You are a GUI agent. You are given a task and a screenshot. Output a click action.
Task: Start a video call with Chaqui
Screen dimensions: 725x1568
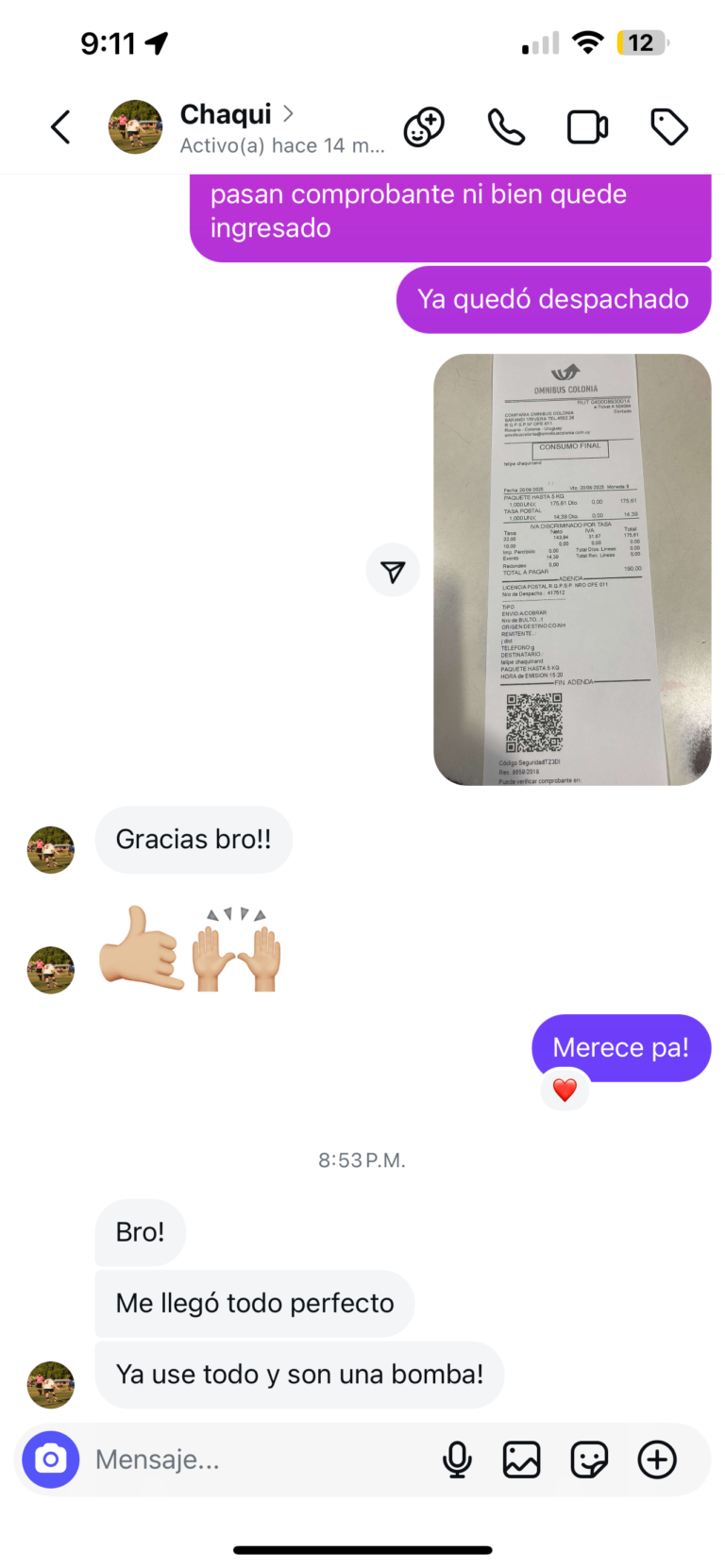tap(587, 127)
